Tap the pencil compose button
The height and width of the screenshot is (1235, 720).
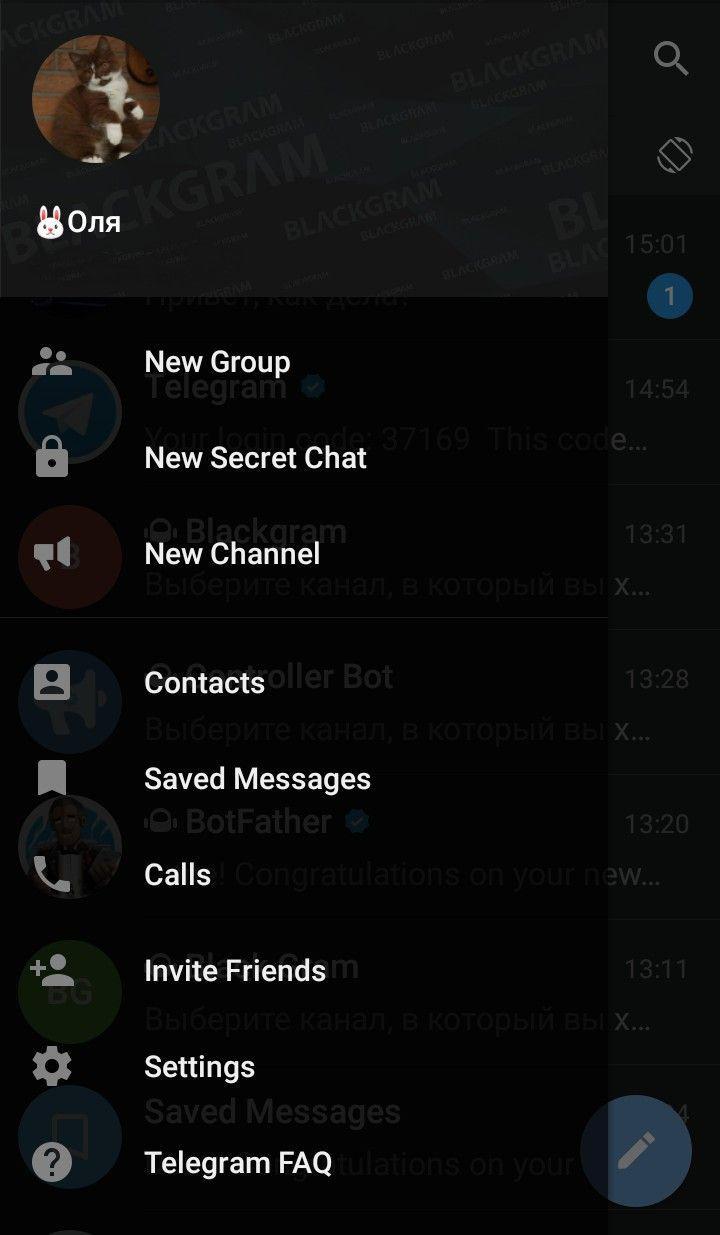pos(636,1150)
